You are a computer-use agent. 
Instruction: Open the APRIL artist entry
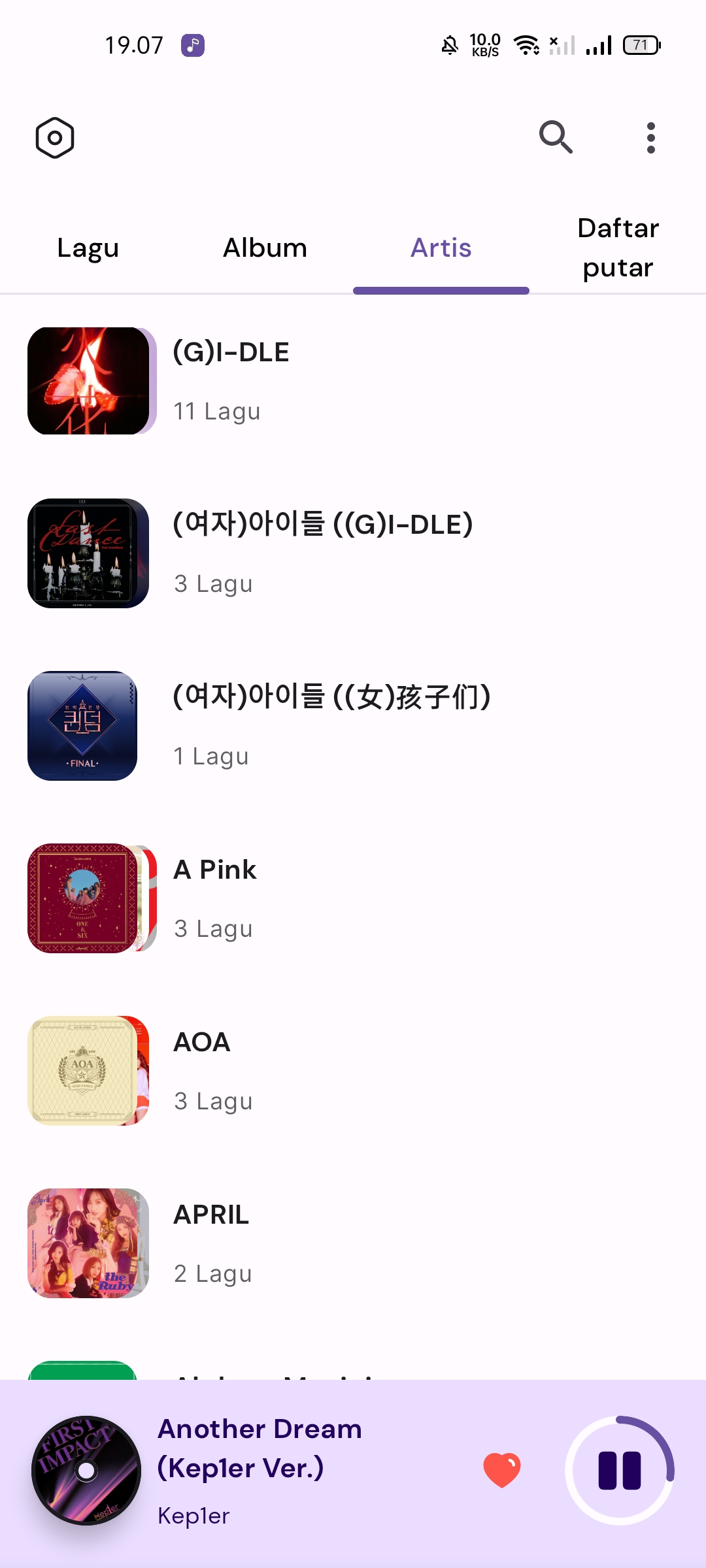click(x=353, y=1243)
